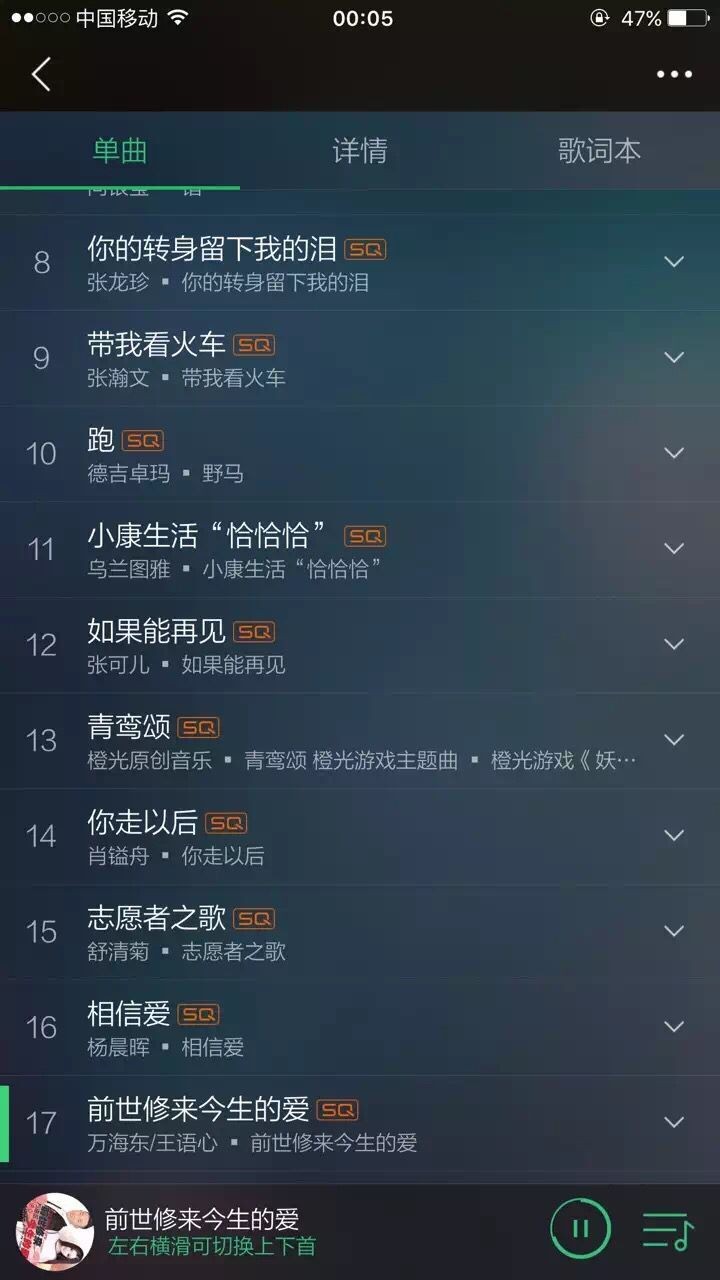Open the play queue list icon

click(x=666, y=1230)
